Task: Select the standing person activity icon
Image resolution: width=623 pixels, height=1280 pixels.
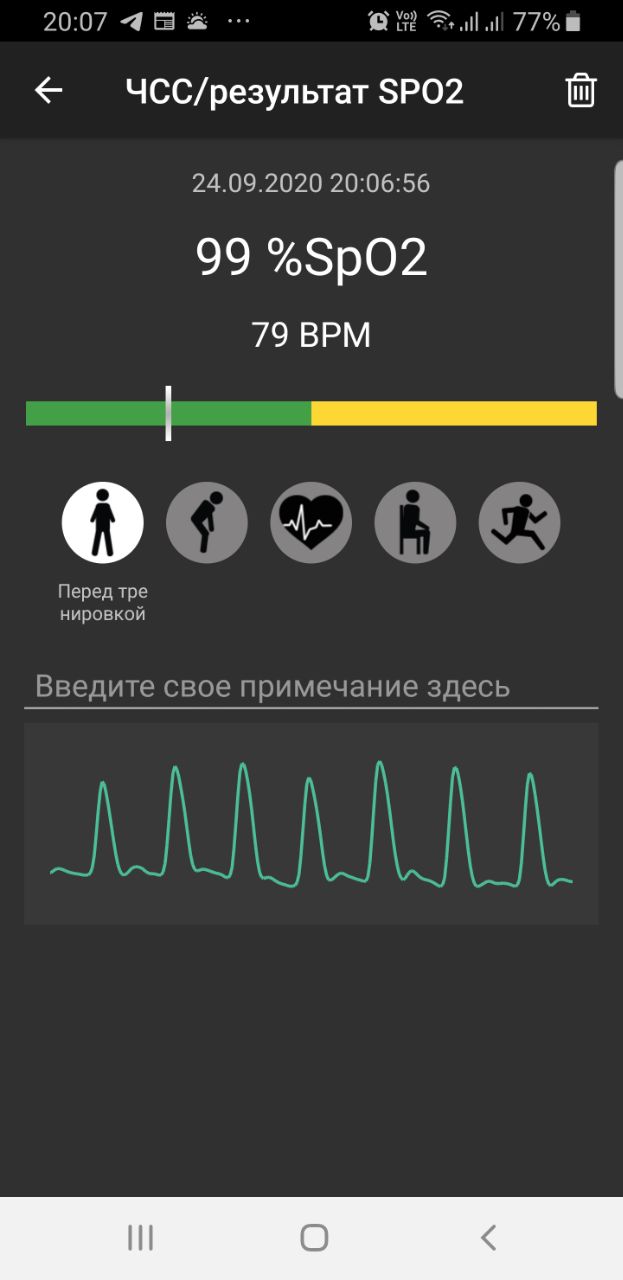Action: 102,523
